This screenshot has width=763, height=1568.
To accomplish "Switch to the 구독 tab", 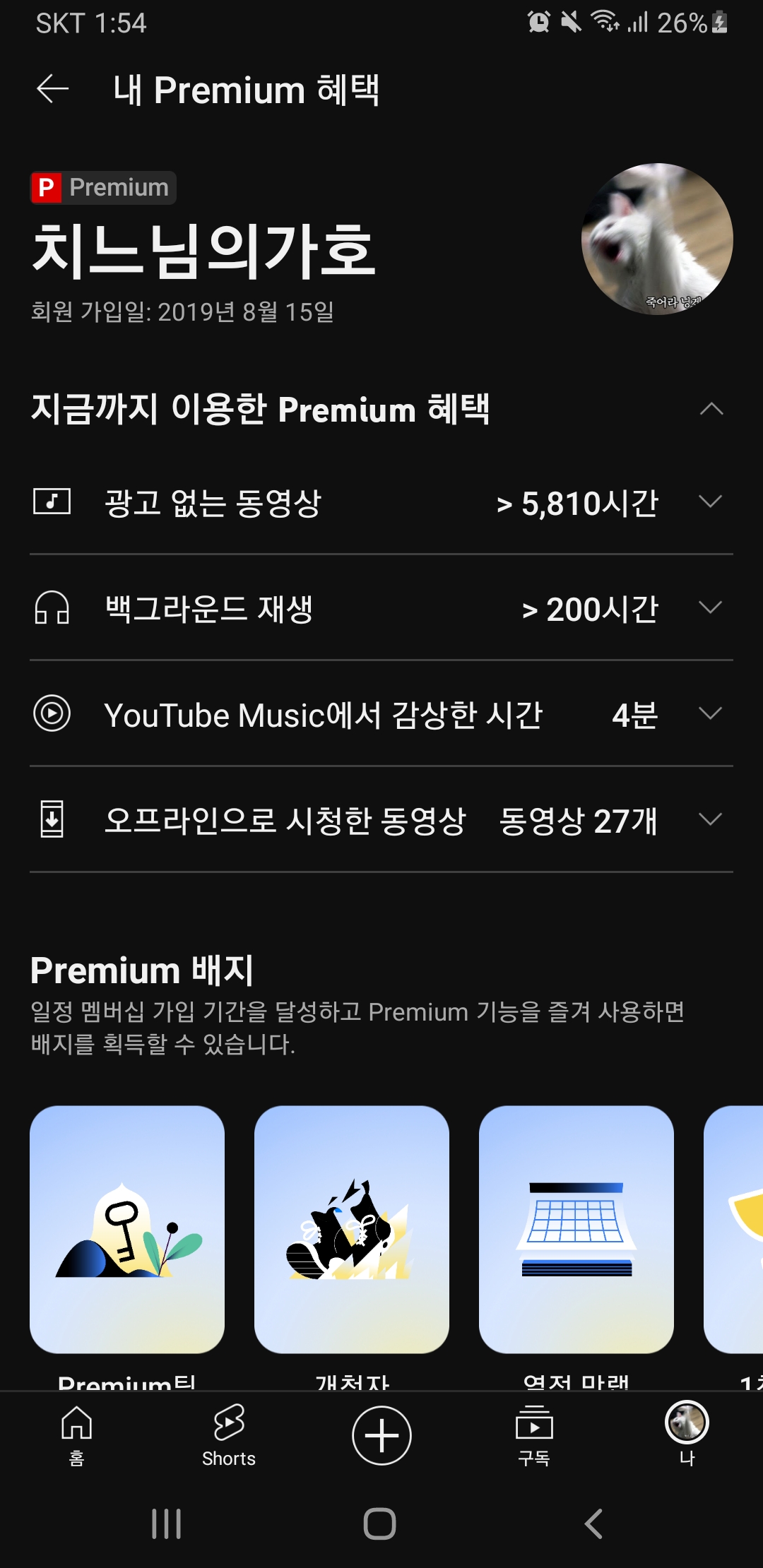I will pos(534,1435).
